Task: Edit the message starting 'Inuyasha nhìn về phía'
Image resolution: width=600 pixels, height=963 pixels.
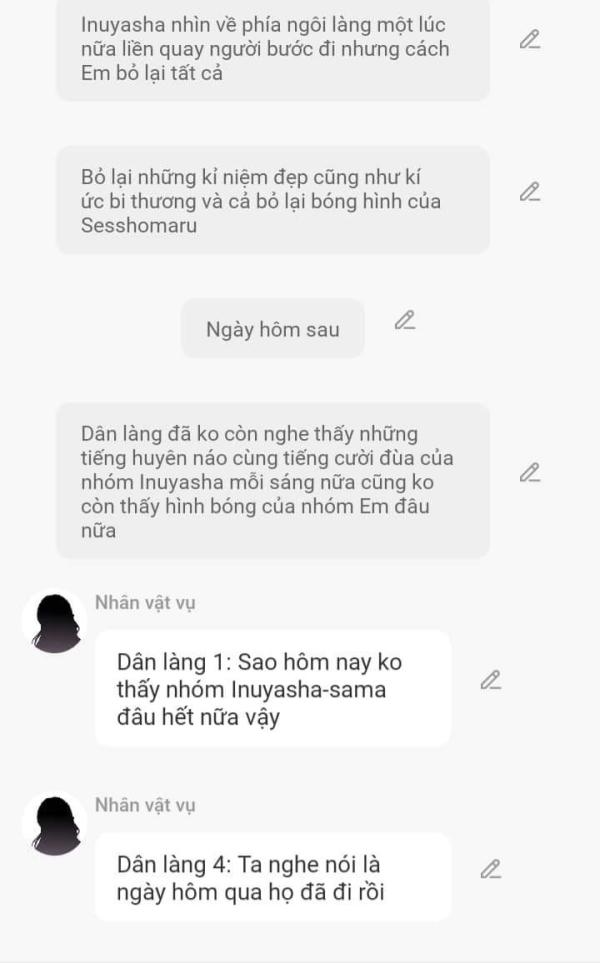Action: click(530, 40)
